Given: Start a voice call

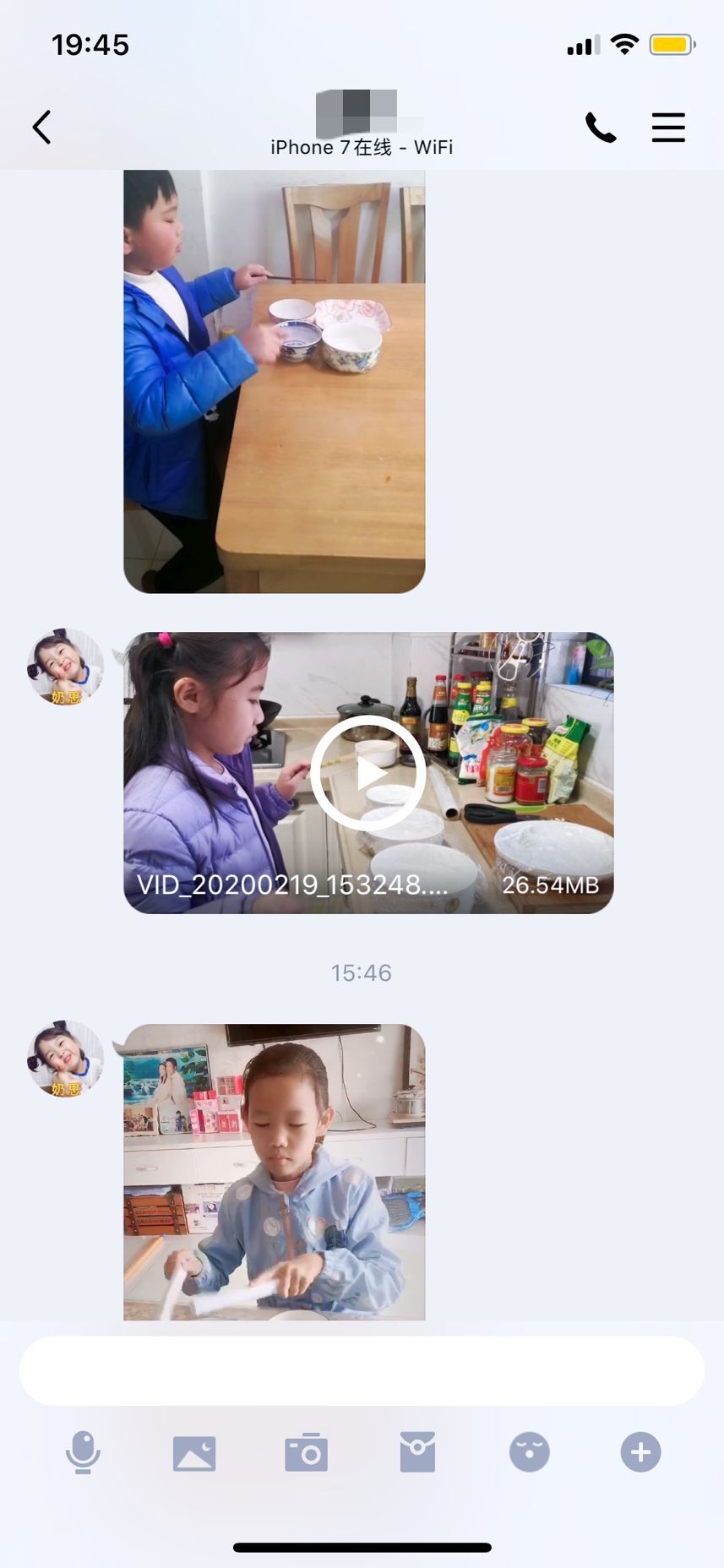Looking at the screenshot, I should pos(600,128).
